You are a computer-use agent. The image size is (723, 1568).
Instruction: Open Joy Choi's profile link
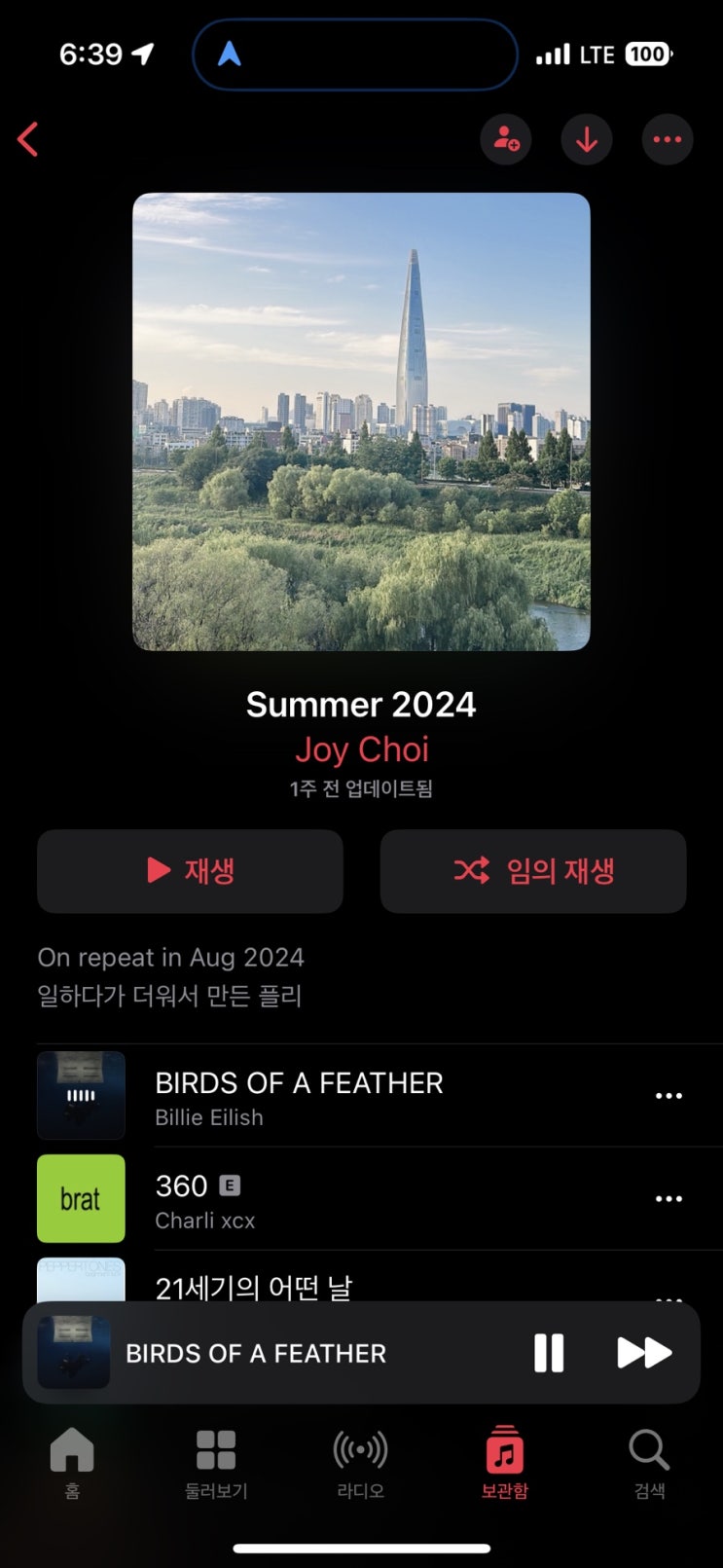(x=361, y=749)
